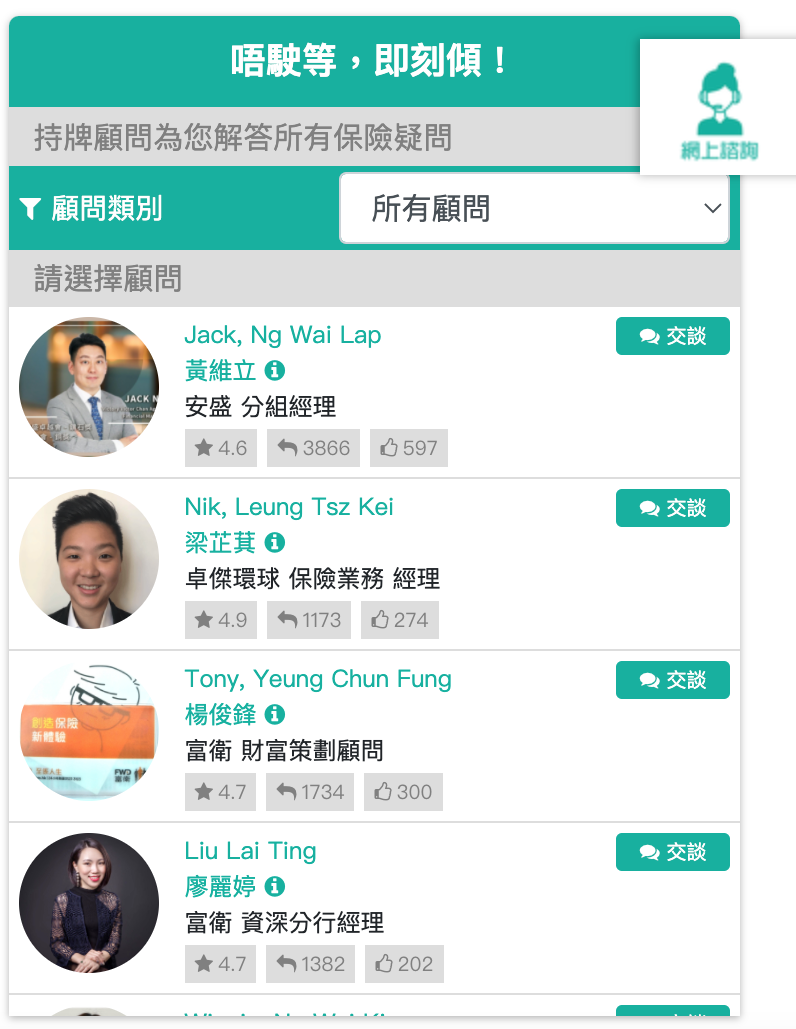Open Liu Lai Ting's profile link
Screen dimensions: 796x1029
click(250, 851)
